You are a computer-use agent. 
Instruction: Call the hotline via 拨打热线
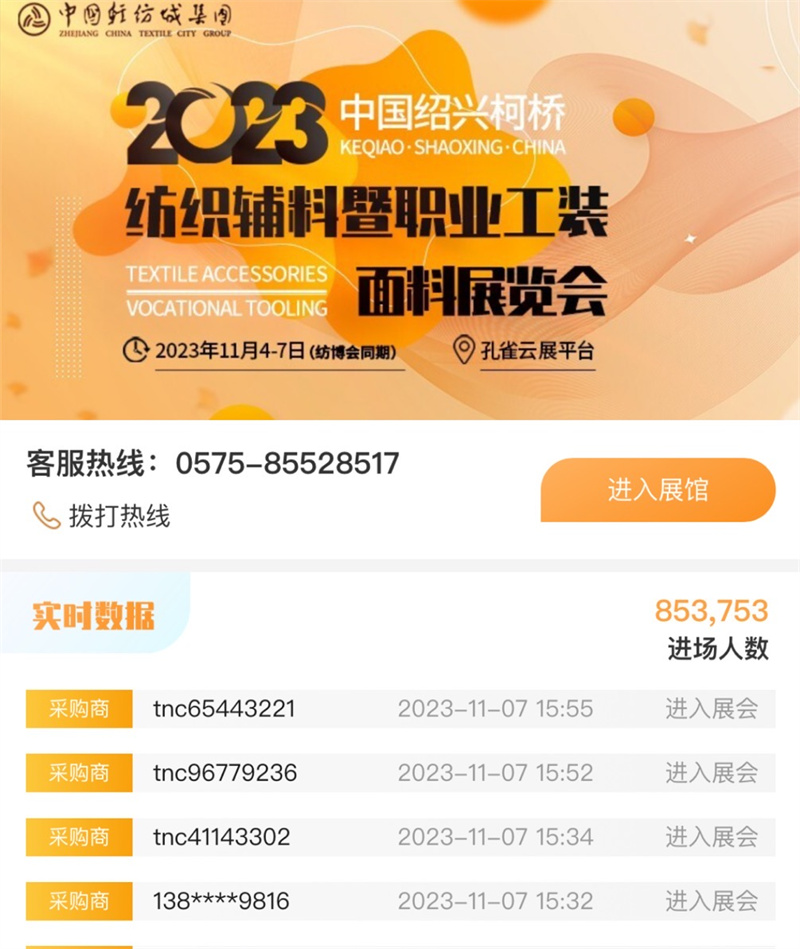pos(102,516)
